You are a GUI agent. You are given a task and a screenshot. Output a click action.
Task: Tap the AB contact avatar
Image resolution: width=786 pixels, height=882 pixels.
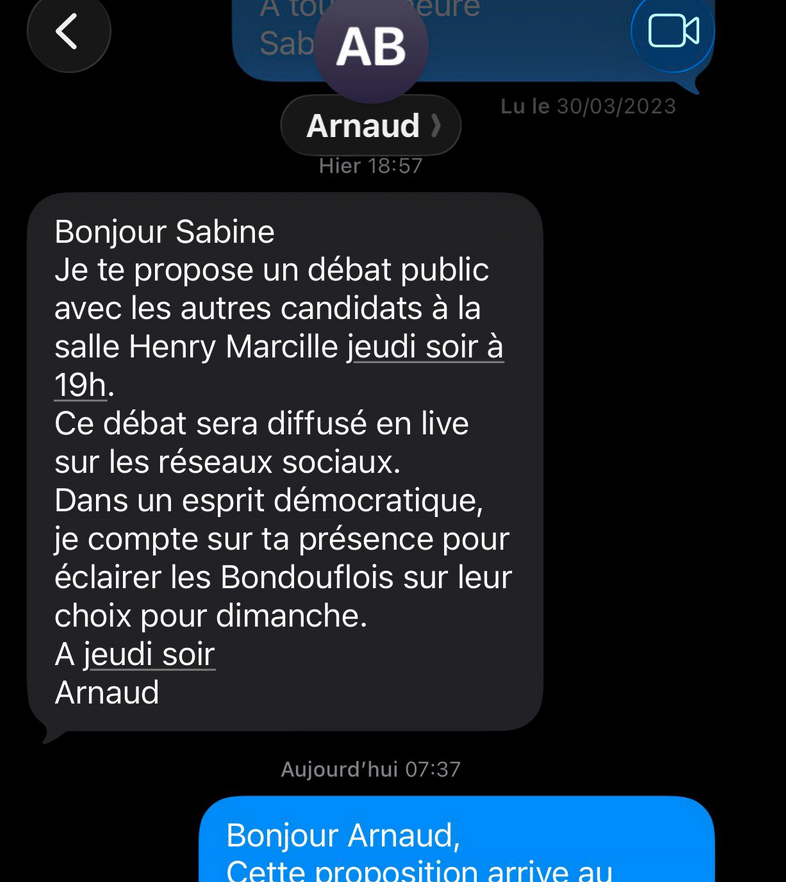coord(371,47)
